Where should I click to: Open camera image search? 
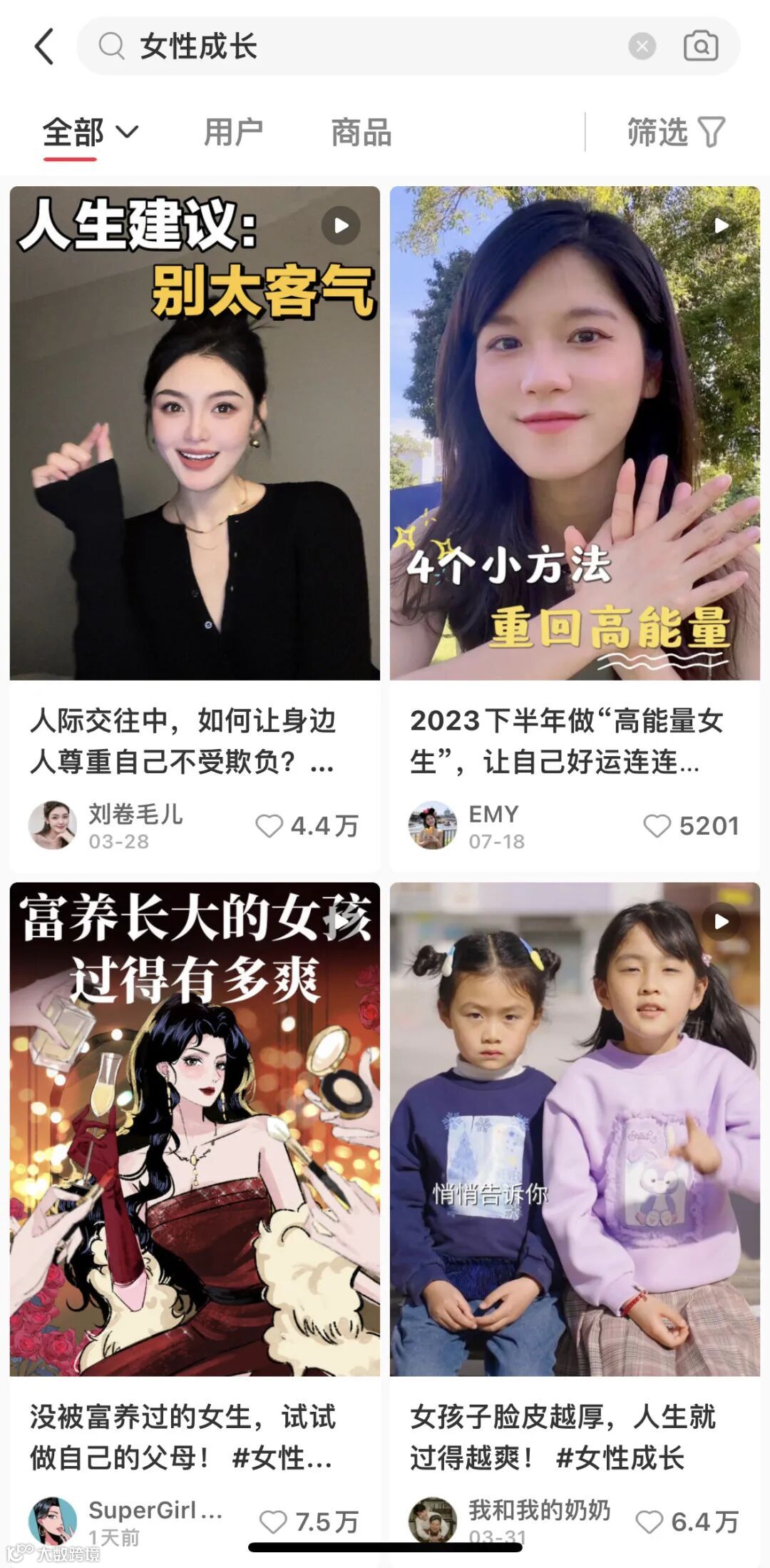coord(700,46)
